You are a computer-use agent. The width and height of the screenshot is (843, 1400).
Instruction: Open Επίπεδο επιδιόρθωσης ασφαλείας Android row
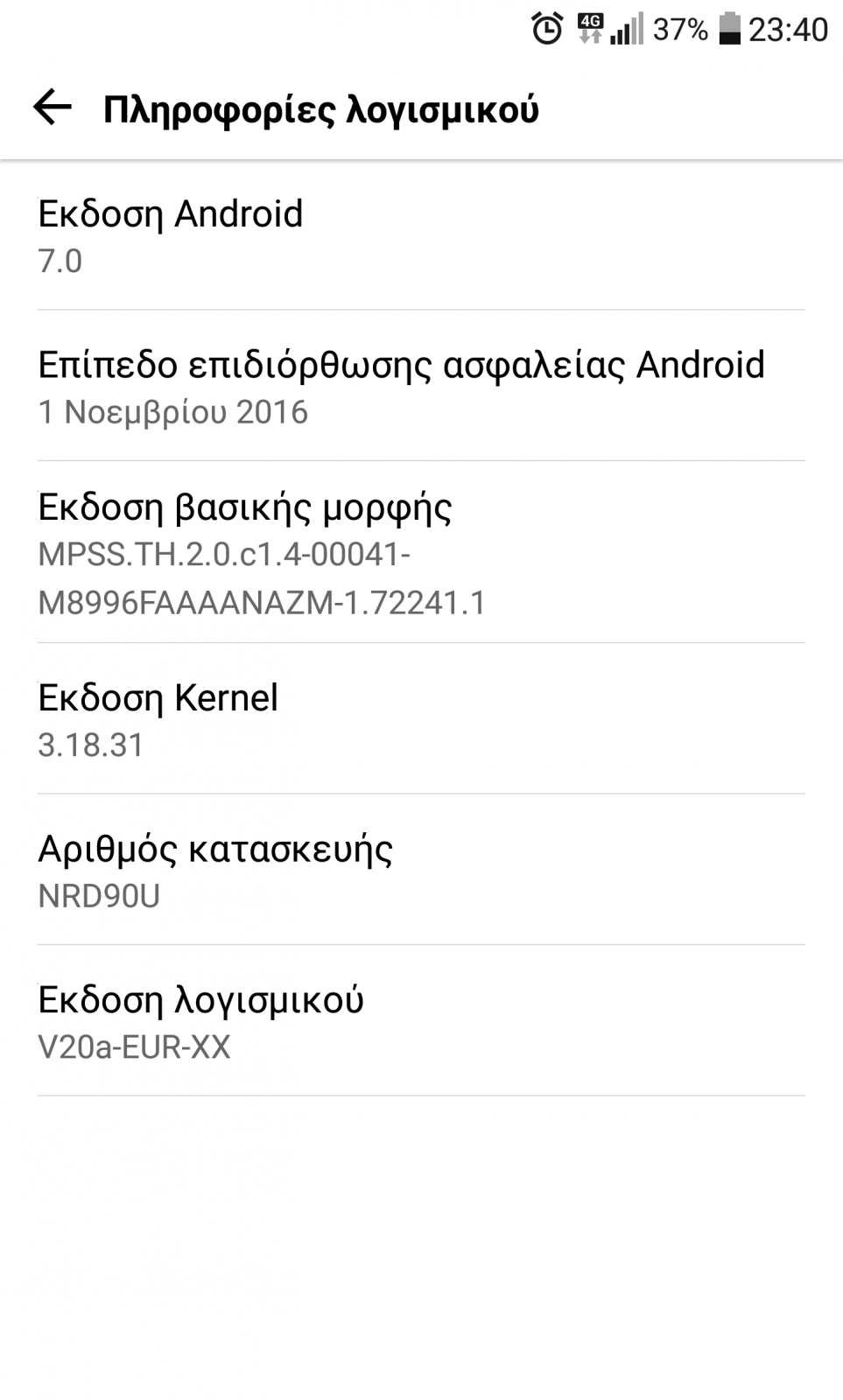[421, 385]
